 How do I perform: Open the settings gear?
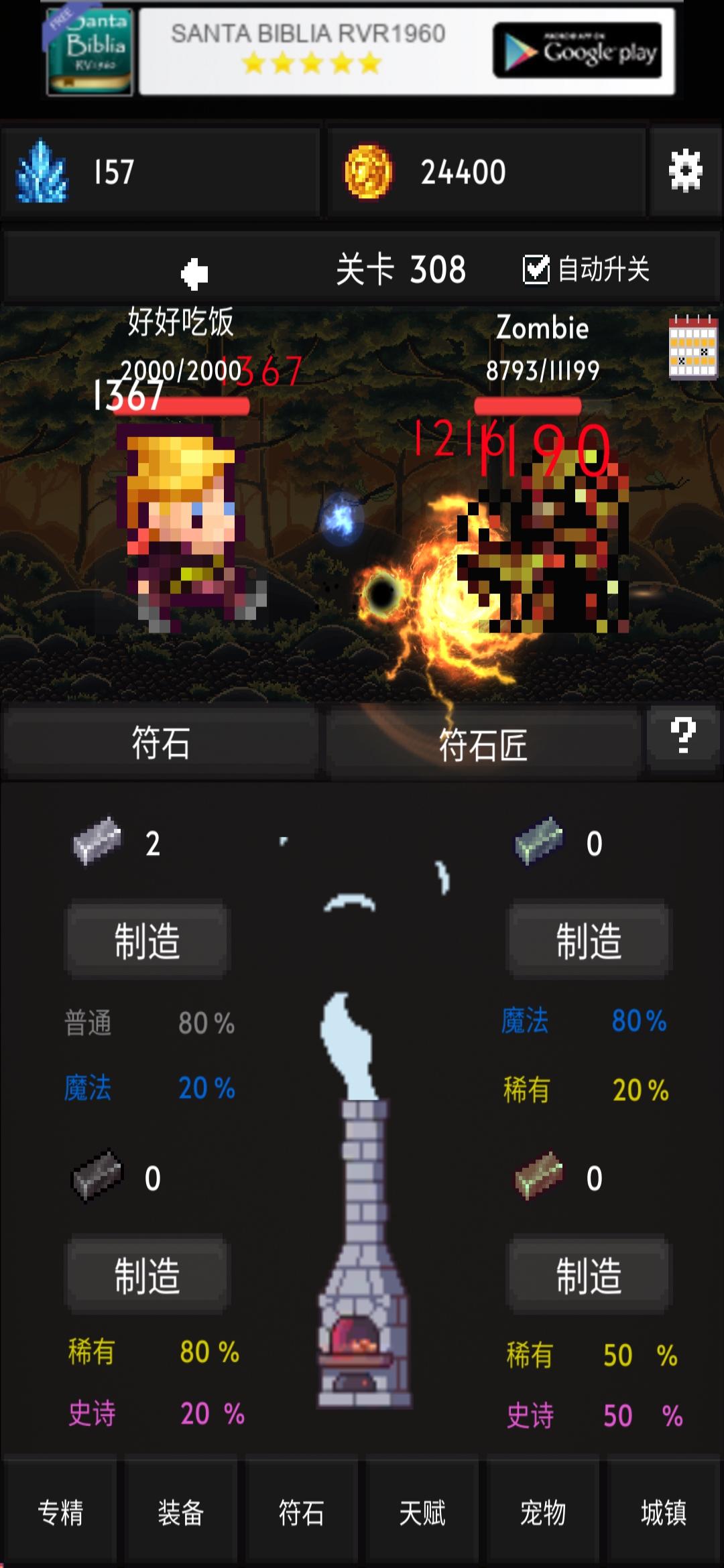click(x=685, y=170)
